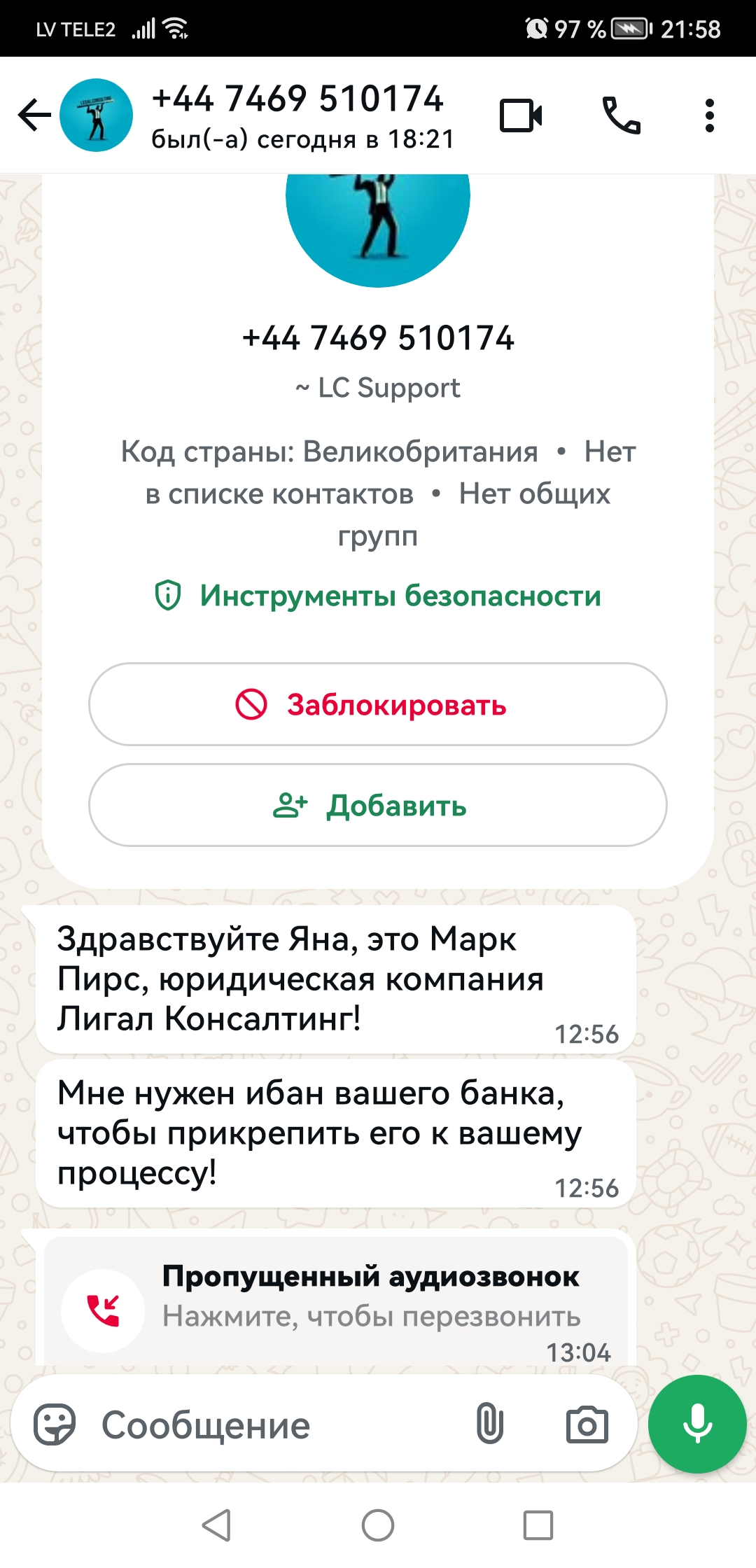This screenshot has height=1568, width=756.
Task: Add the number via Добавить
Action: click(378, 805)
